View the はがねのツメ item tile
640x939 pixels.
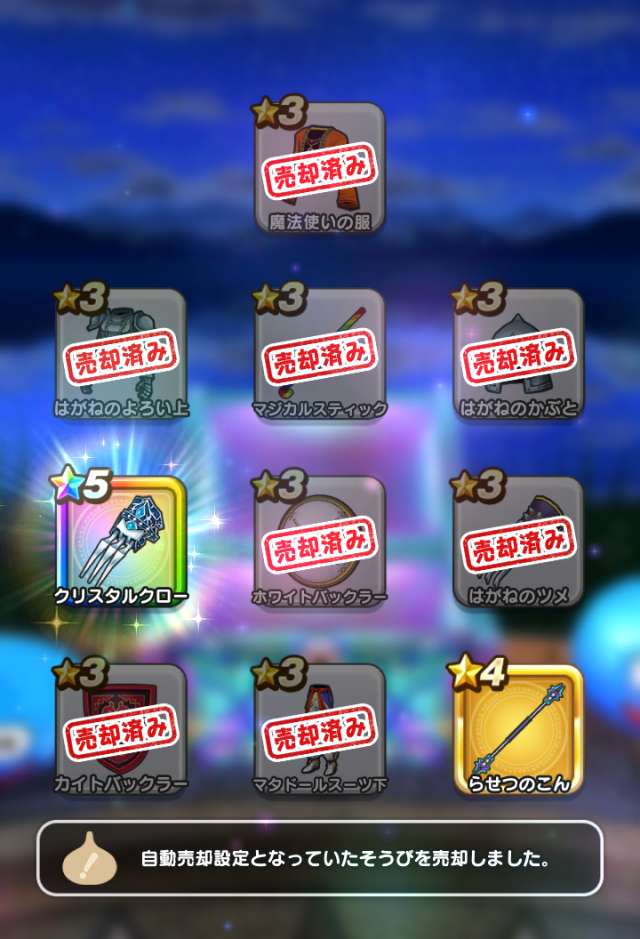coord(519,540)
